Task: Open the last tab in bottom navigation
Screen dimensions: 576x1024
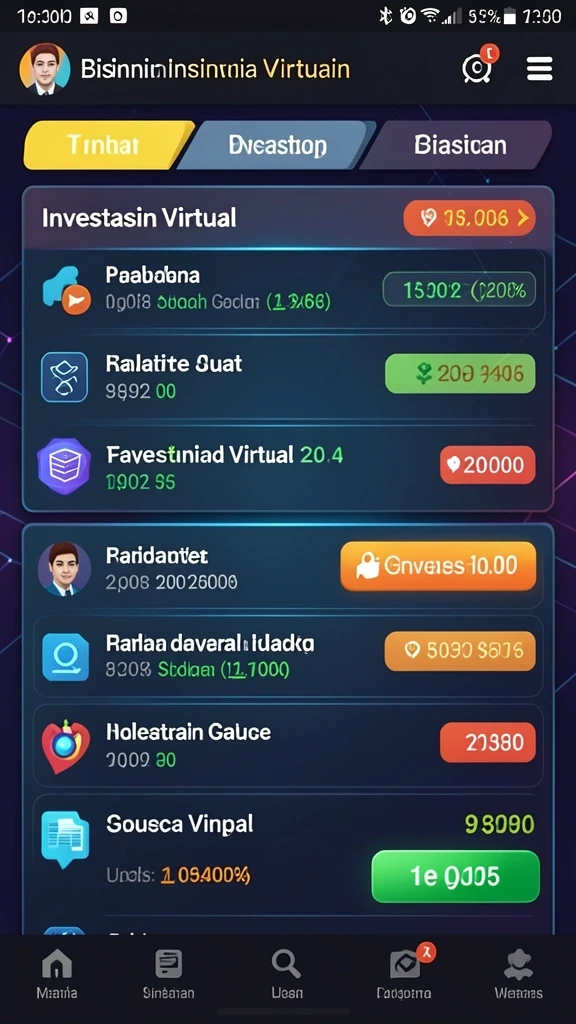Action: [519, 973]
